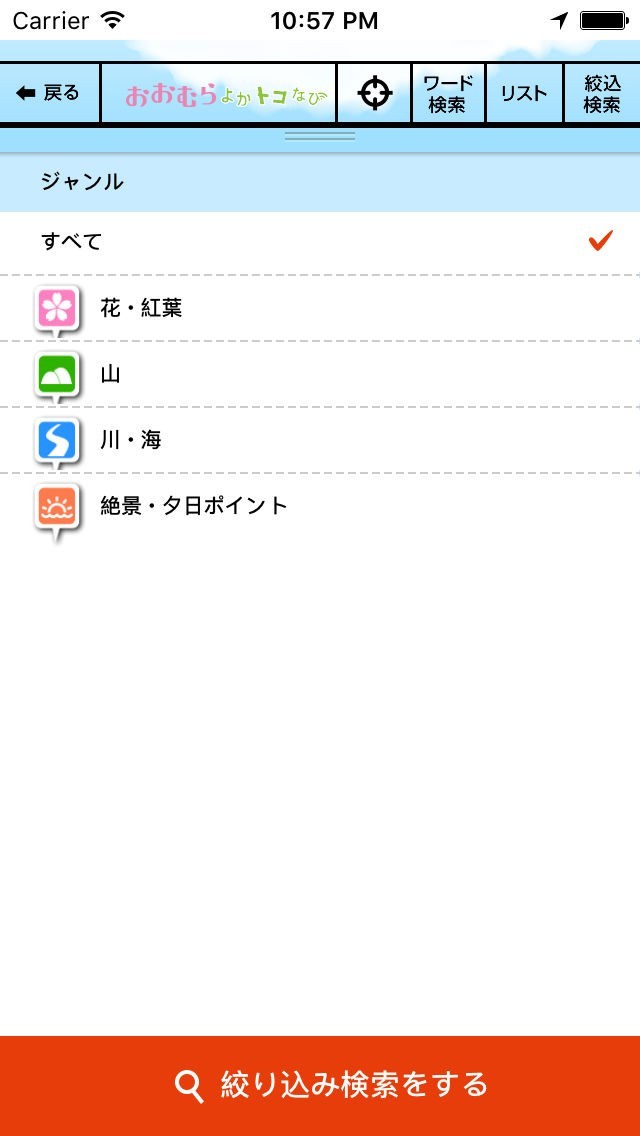The image size is (640, 1136).
Task: Open ワード検索 keyword search
Action: [x=448, y=93]
